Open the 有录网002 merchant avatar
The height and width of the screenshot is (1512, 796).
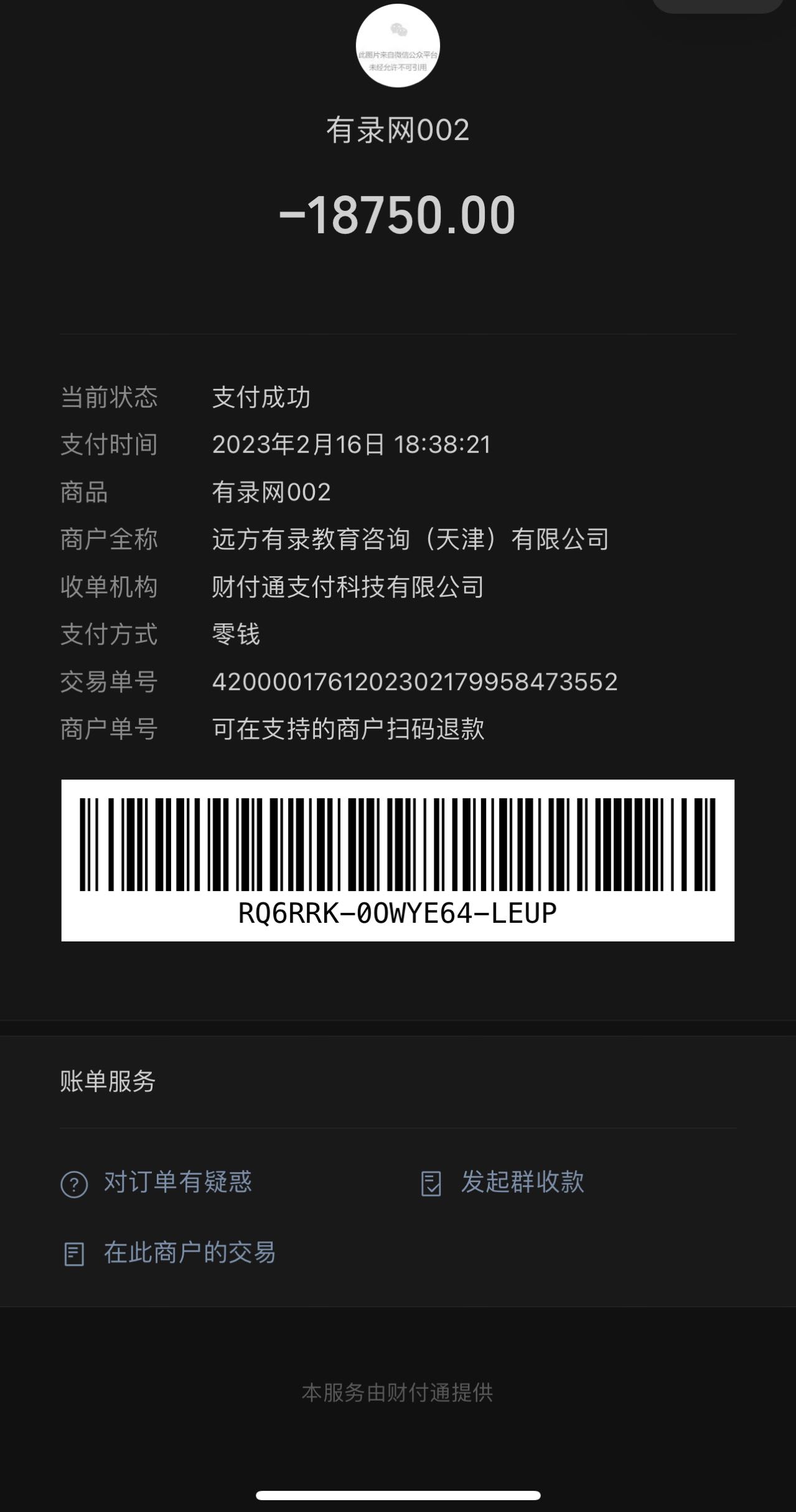pos(398,46)
